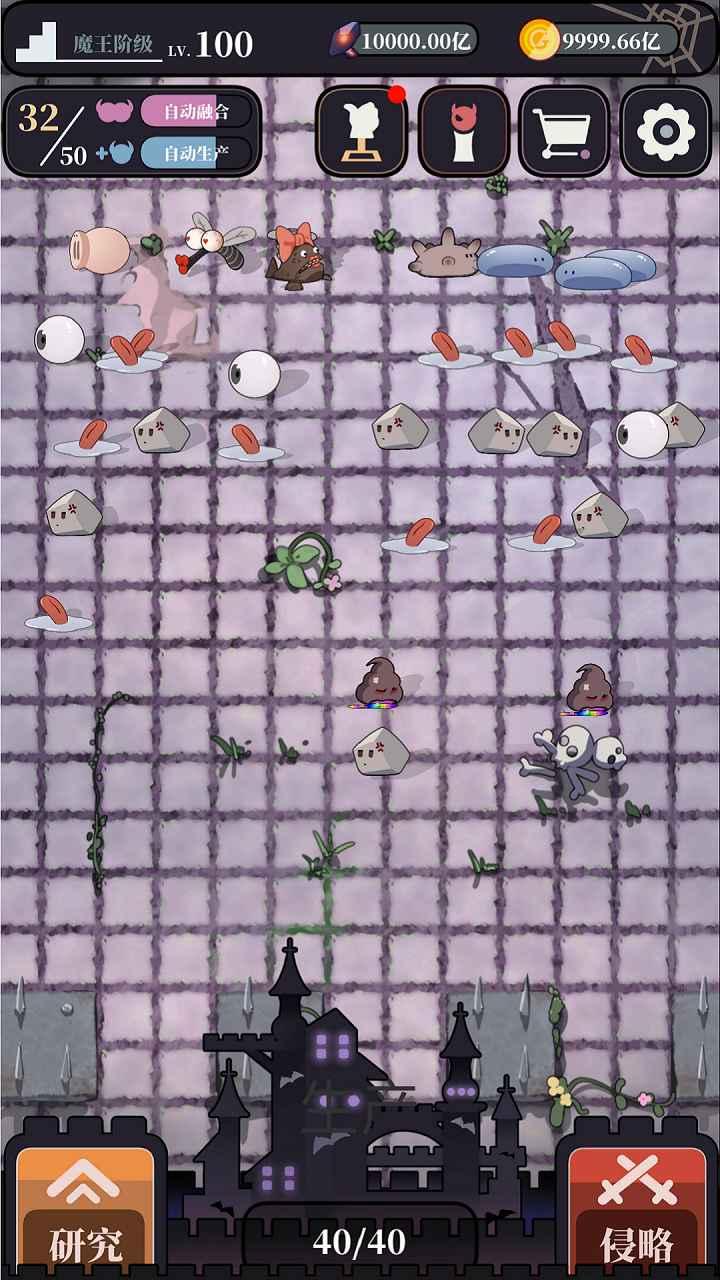
Task: Open the trophy bust icon with red dot
Action: (x=361, y=131)
